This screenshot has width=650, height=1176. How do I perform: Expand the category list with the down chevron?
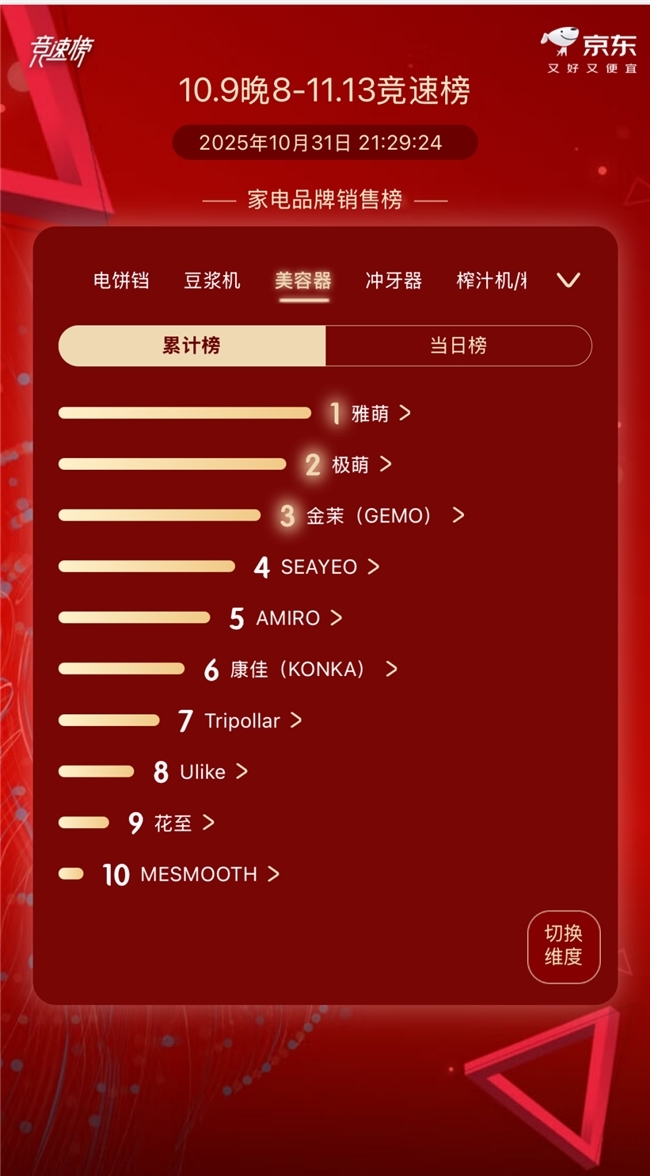coord(568,281)
